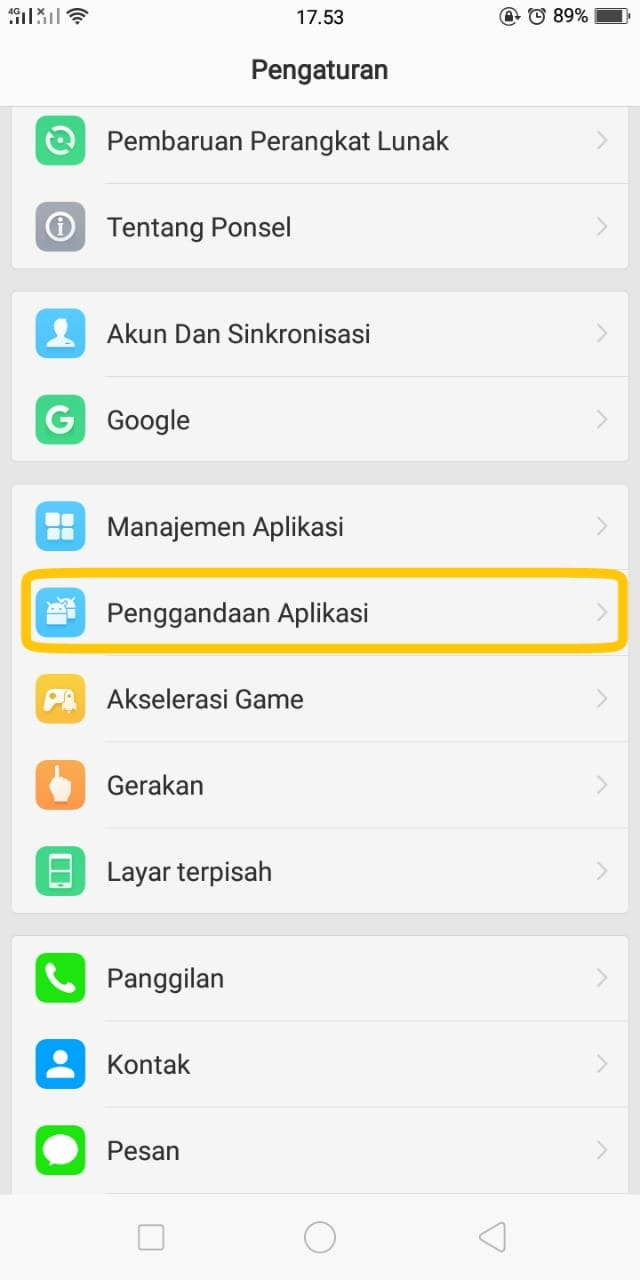Image resolution: width=640 pixels, height=1280 pixels.
Task: Open Akun Dan Sinkronisasi
Action: tap(320, 333)
